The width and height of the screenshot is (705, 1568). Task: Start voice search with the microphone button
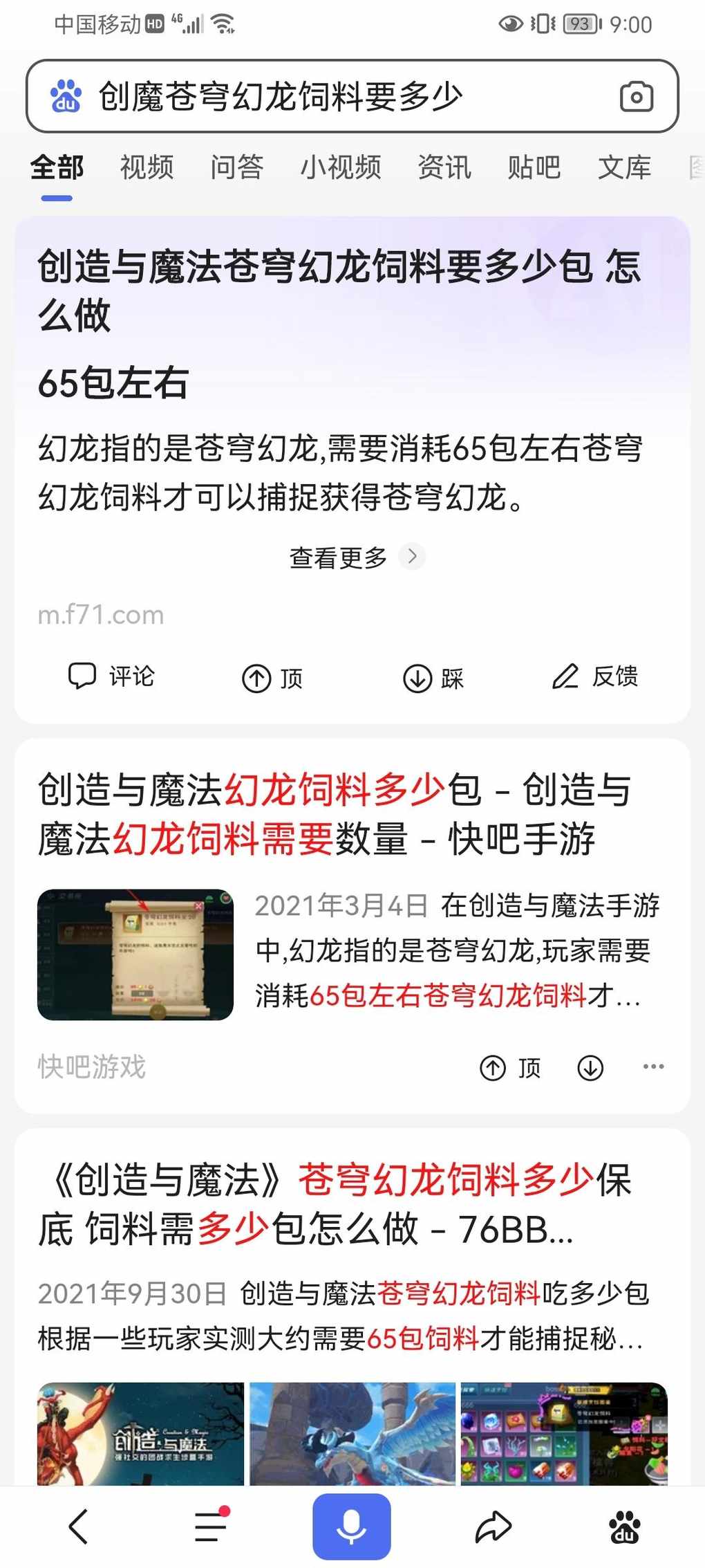coord(351,1526)
